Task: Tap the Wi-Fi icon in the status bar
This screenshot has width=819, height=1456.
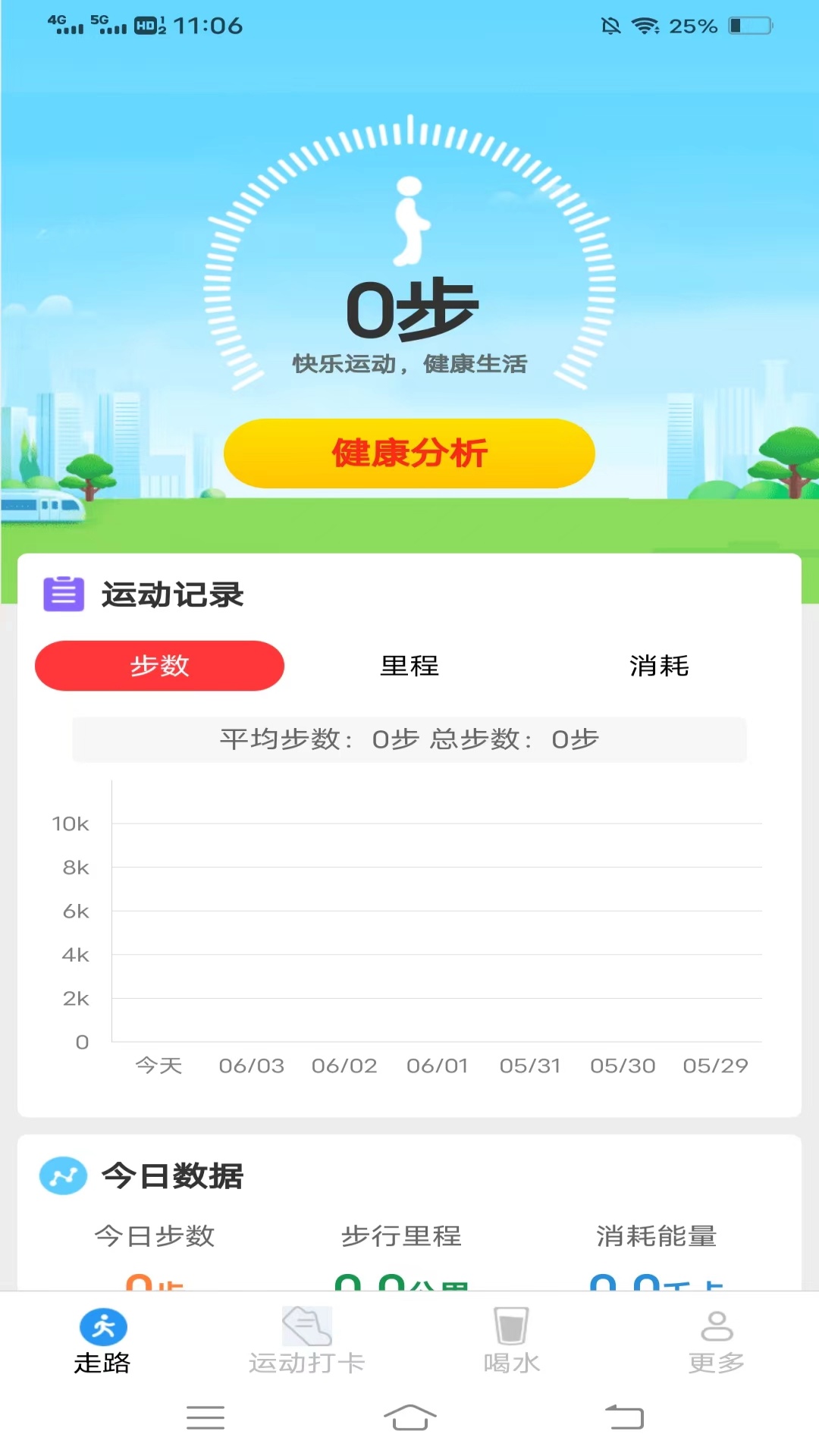Action: 644,25
